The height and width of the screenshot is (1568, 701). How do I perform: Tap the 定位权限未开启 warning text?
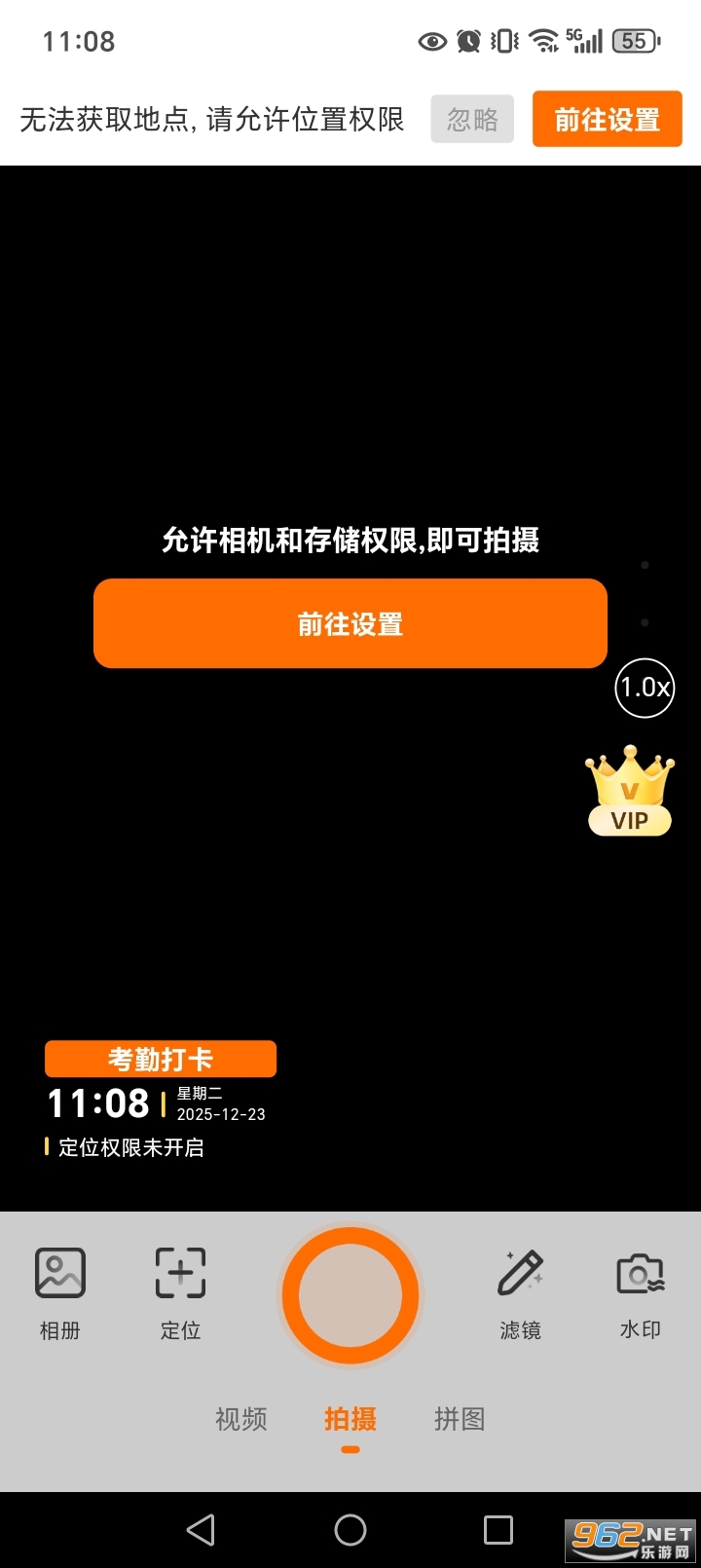129,1148
